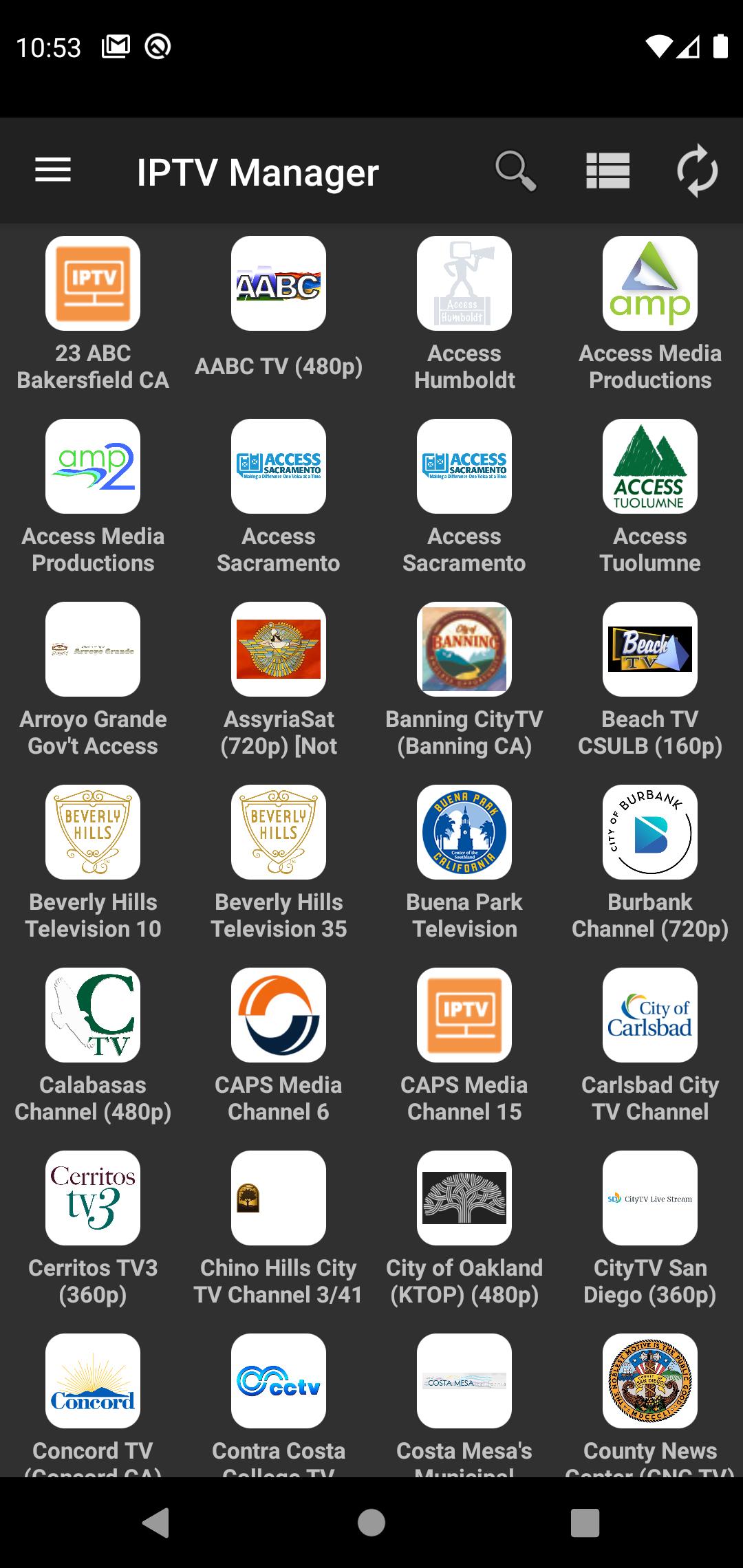Open Buena Park Television
743x1568 pixels.
click(464, 863)
